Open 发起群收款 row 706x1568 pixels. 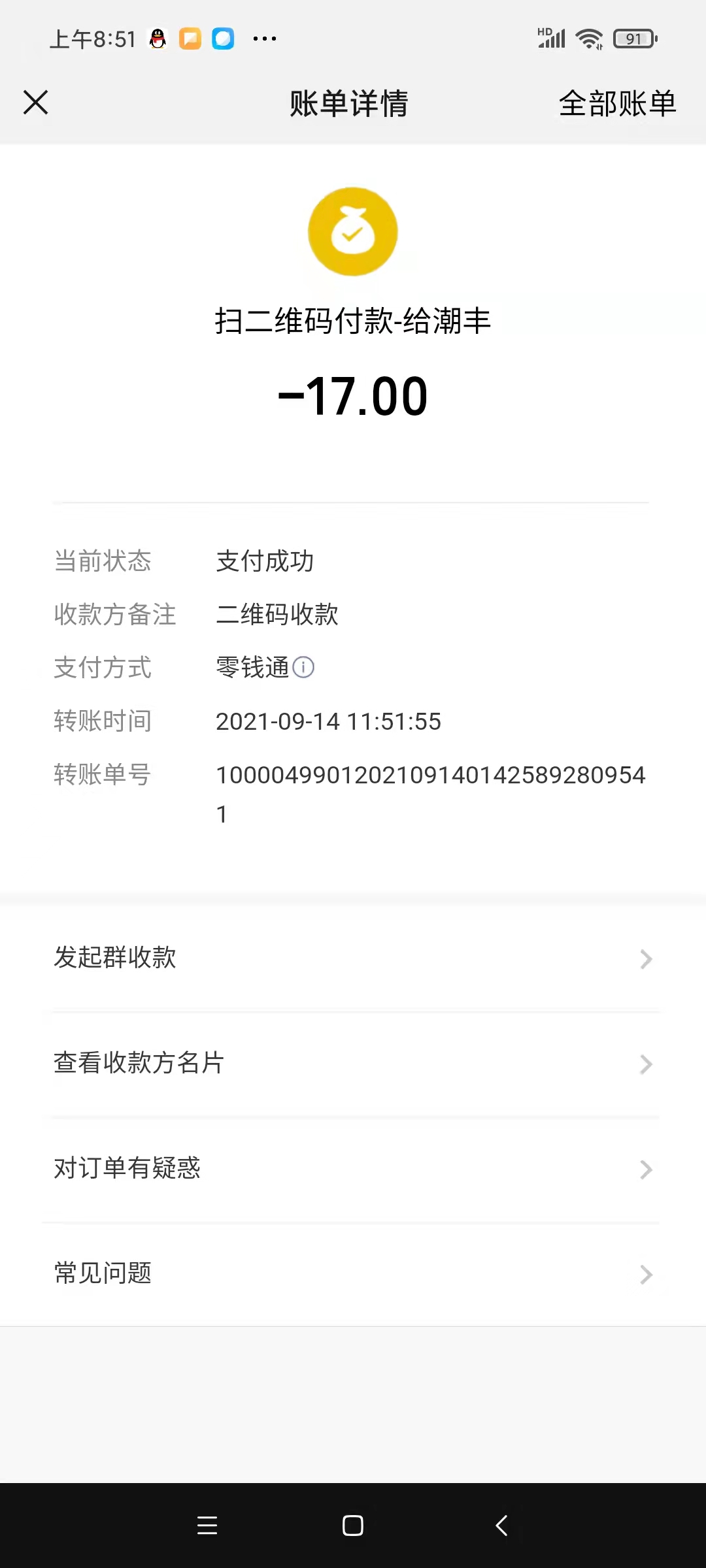[x=353, y=958]
